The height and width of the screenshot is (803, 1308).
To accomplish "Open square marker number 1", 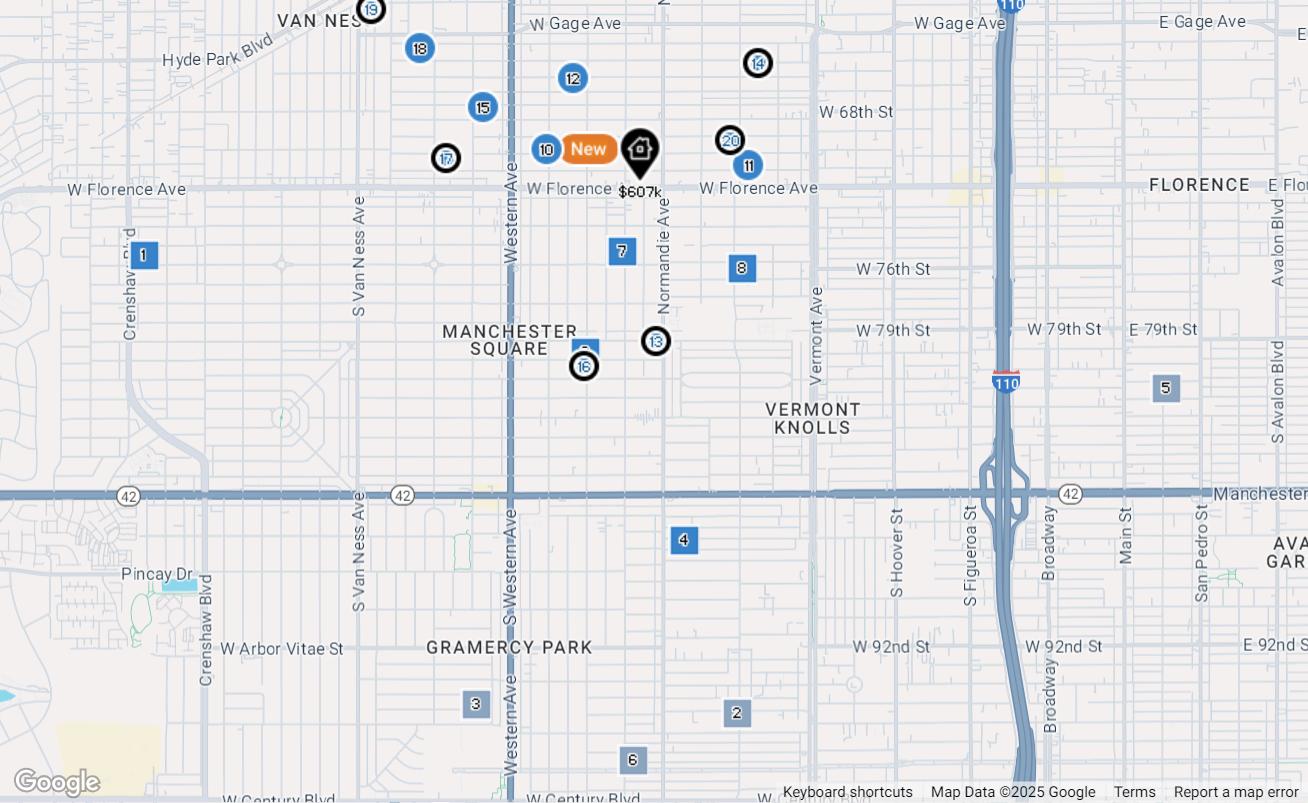I will point(144,255).
